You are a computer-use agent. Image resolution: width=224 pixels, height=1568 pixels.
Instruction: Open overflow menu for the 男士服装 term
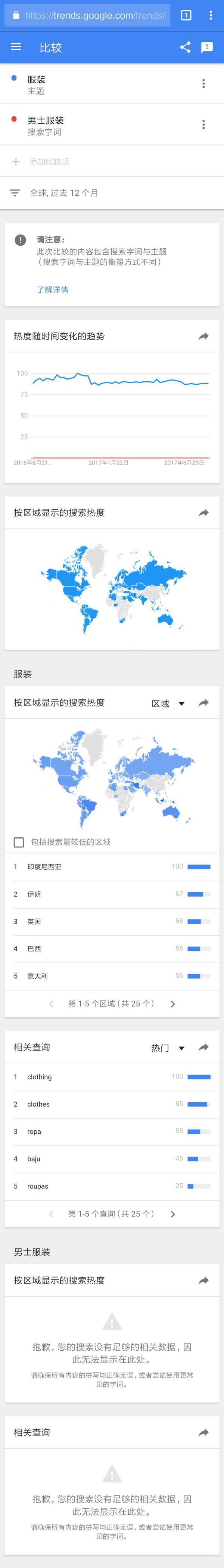point(203,125)
